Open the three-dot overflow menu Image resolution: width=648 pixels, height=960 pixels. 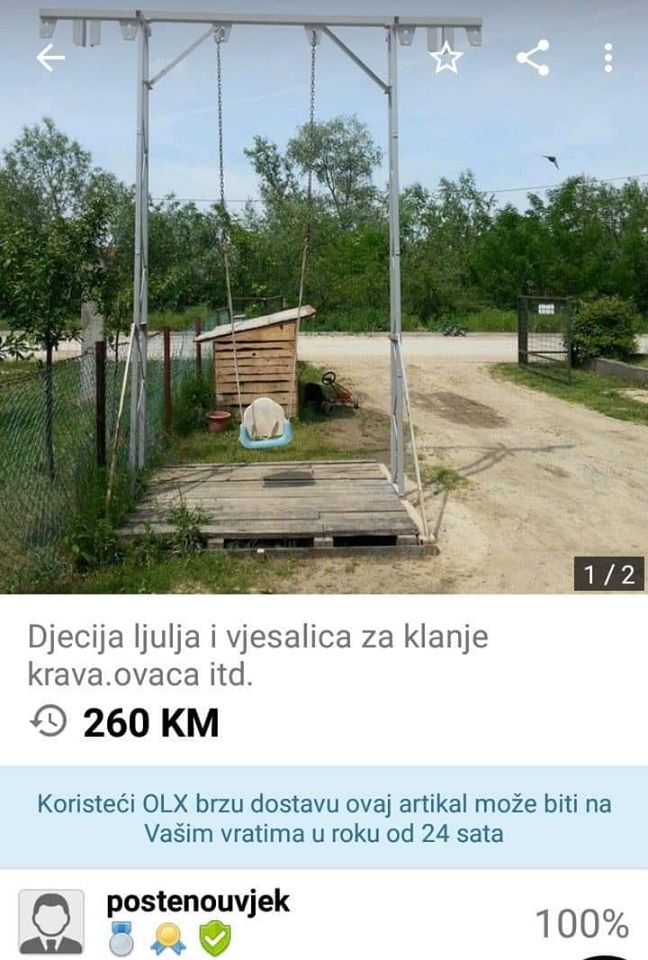608,58
